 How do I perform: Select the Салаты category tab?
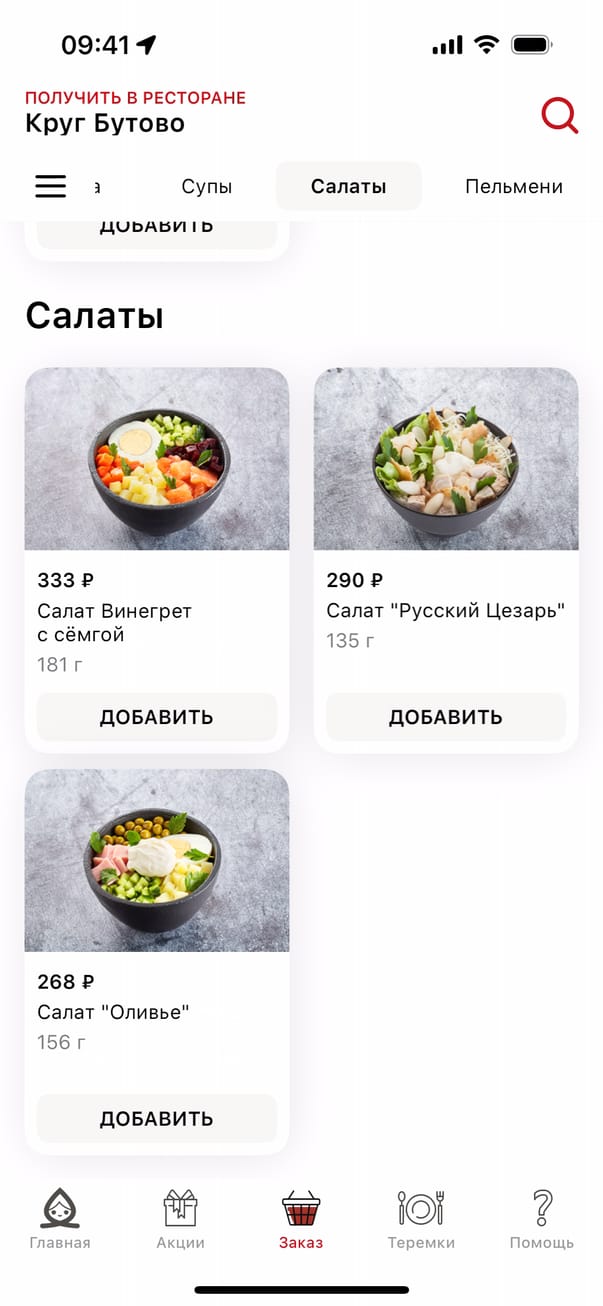pos(348,187)
